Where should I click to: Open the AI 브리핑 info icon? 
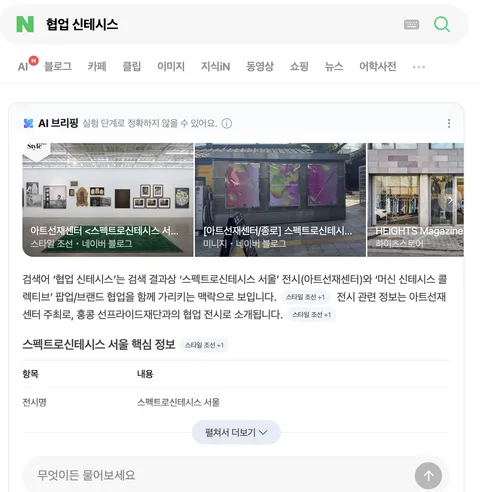(227, 124)
